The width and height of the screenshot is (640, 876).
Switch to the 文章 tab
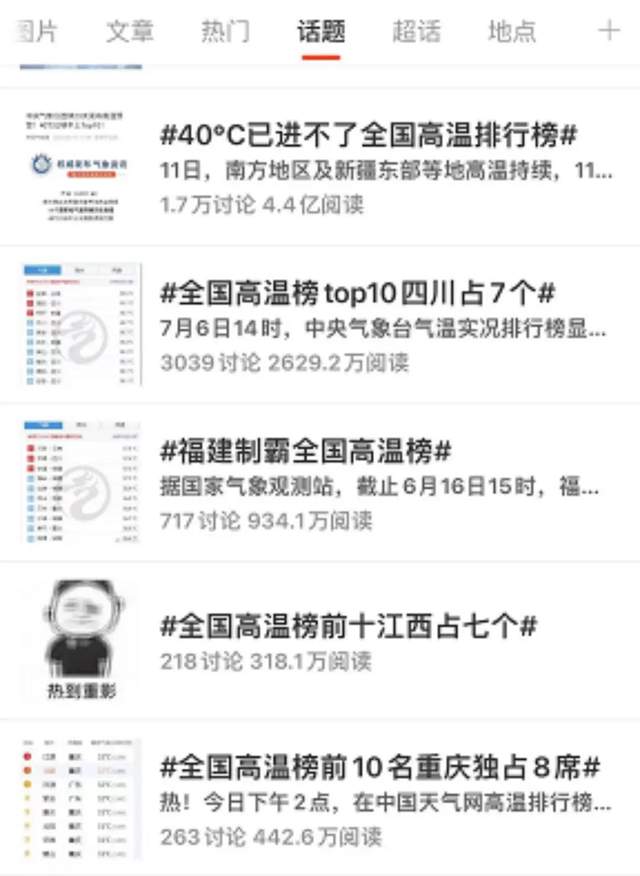pyautogui.click(x=130, y=31)
